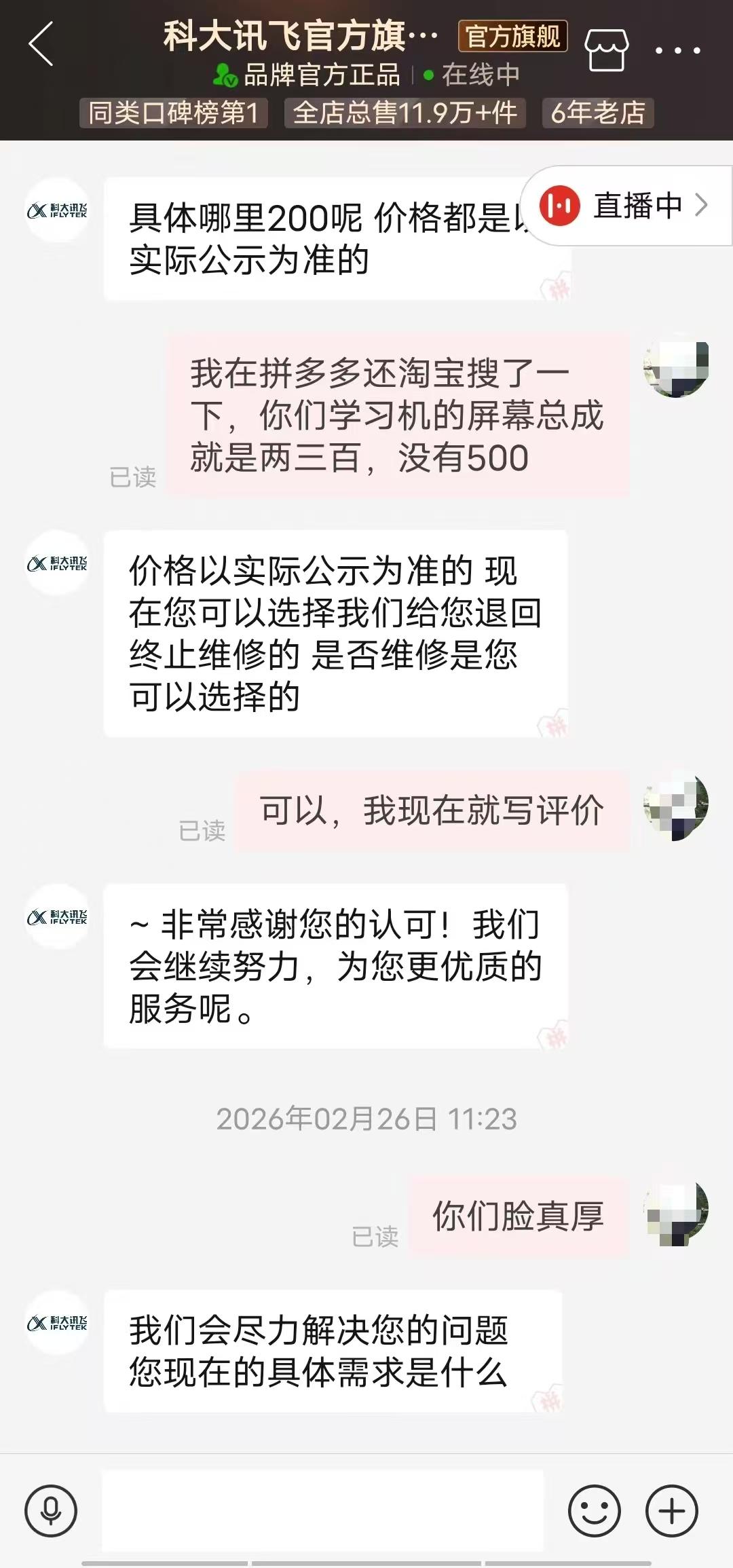Switch to voice input microphone
This screenshot has width=733, height=1568.
point(51,1511)
